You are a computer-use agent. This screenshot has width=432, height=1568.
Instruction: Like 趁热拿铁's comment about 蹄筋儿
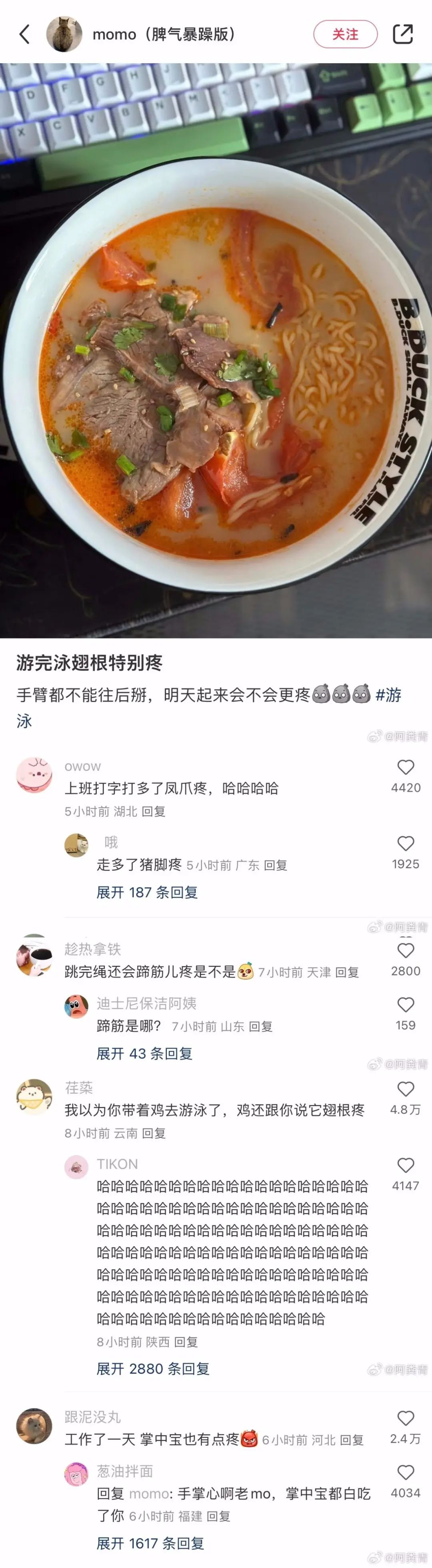[x=405, y=951]
